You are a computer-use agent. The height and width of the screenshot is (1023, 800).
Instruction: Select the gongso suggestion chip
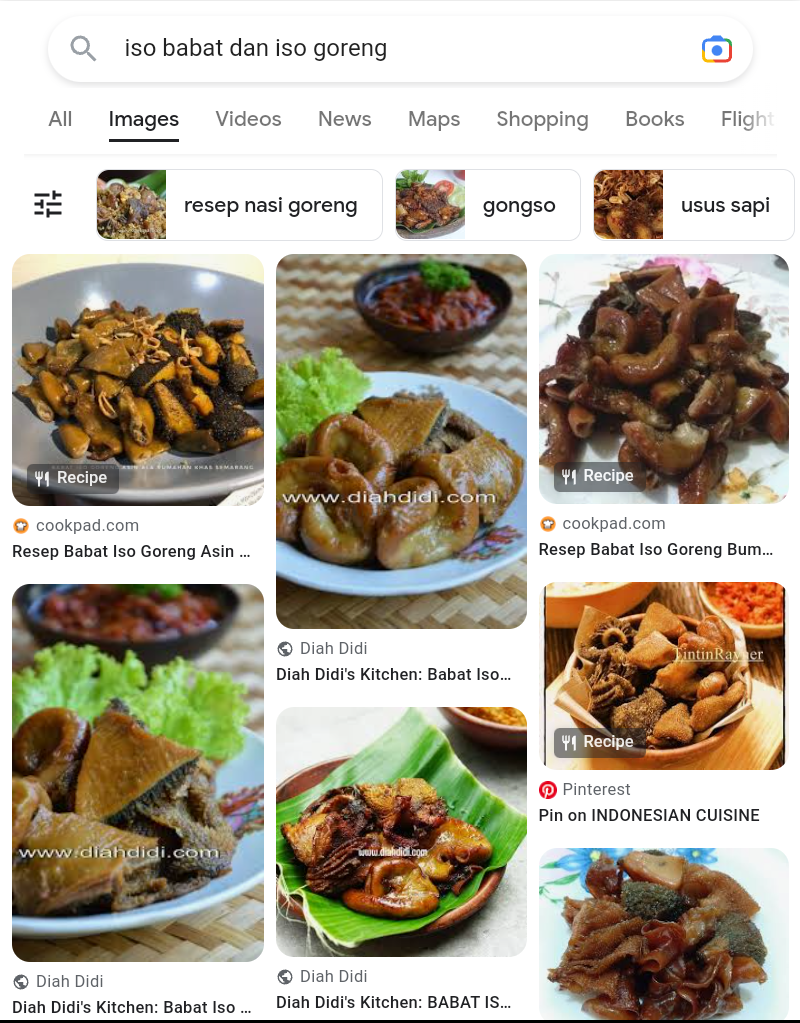(x=487, y=205)
